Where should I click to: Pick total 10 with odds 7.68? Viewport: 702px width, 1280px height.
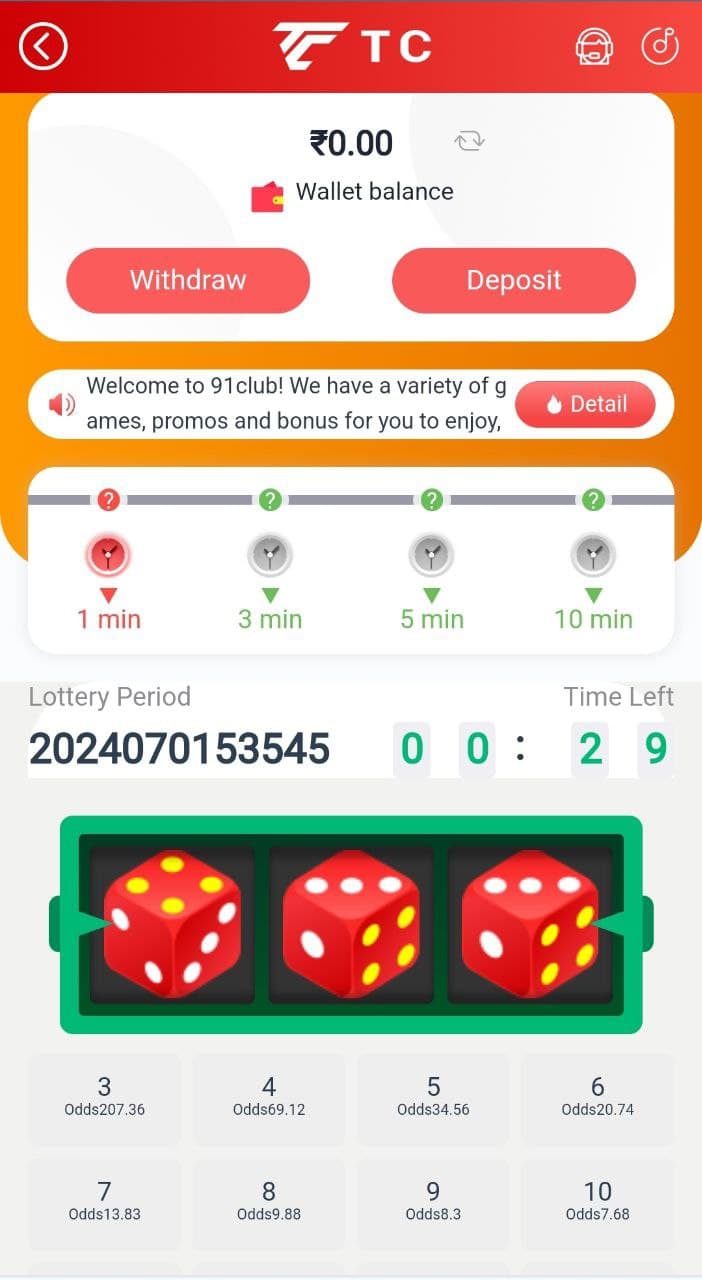597,1201
